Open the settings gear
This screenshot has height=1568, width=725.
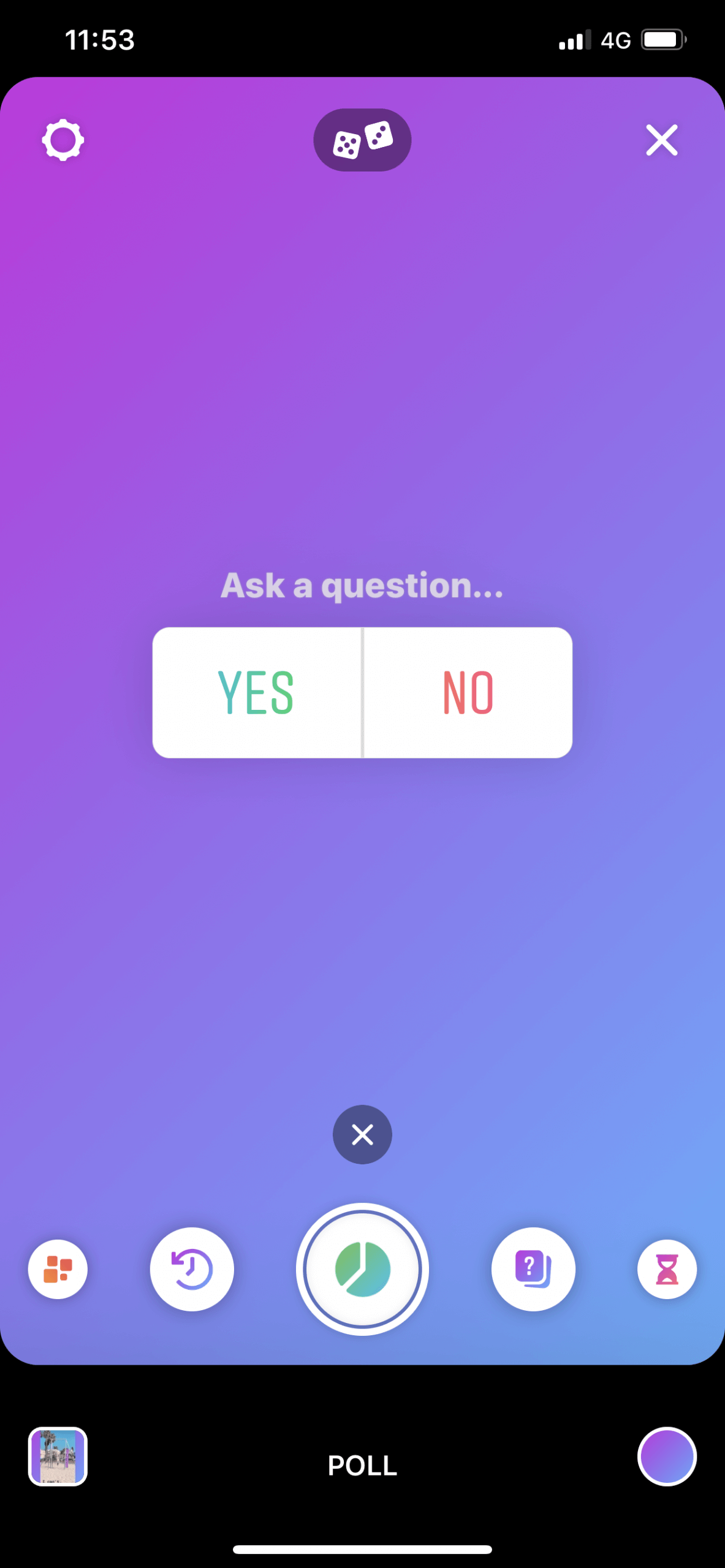[x=63, y=141]
